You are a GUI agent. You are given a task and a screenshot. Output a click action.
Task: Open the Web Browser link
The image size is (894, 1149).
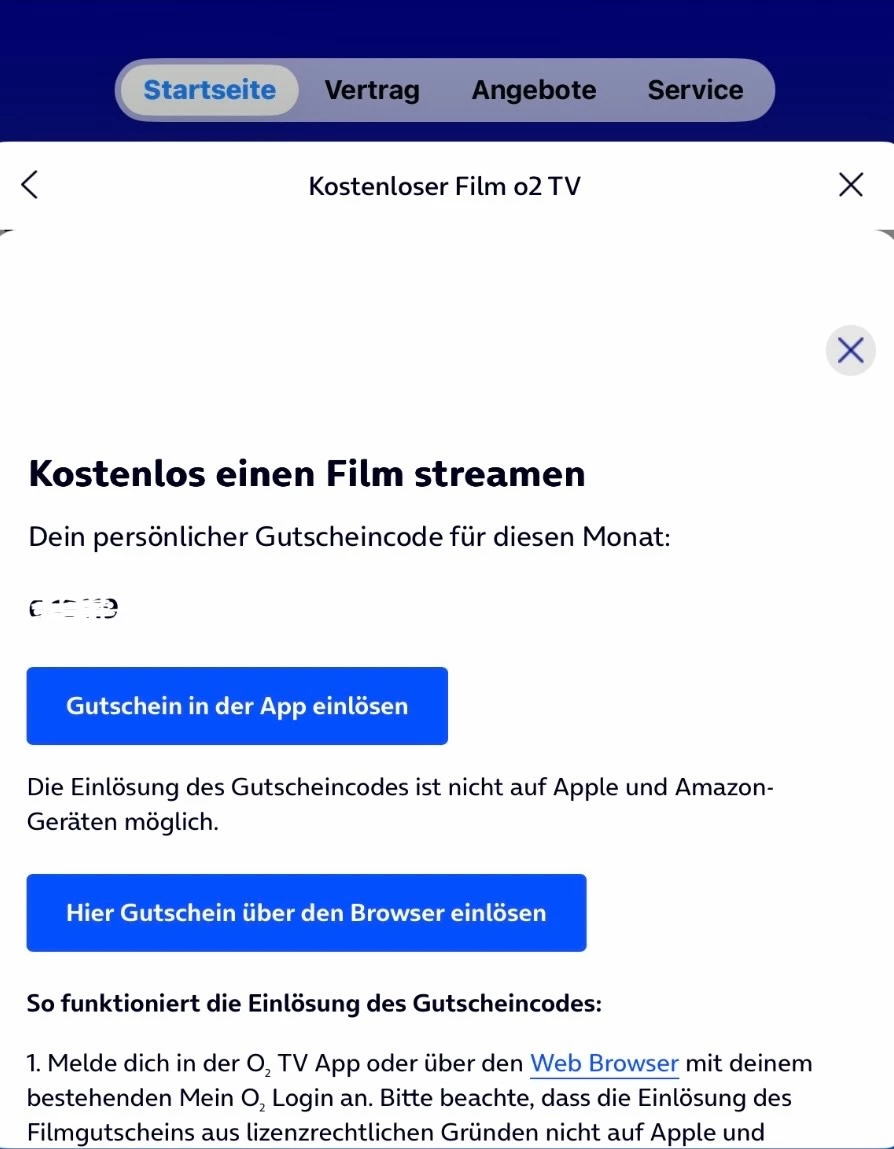coord(604,1063)
